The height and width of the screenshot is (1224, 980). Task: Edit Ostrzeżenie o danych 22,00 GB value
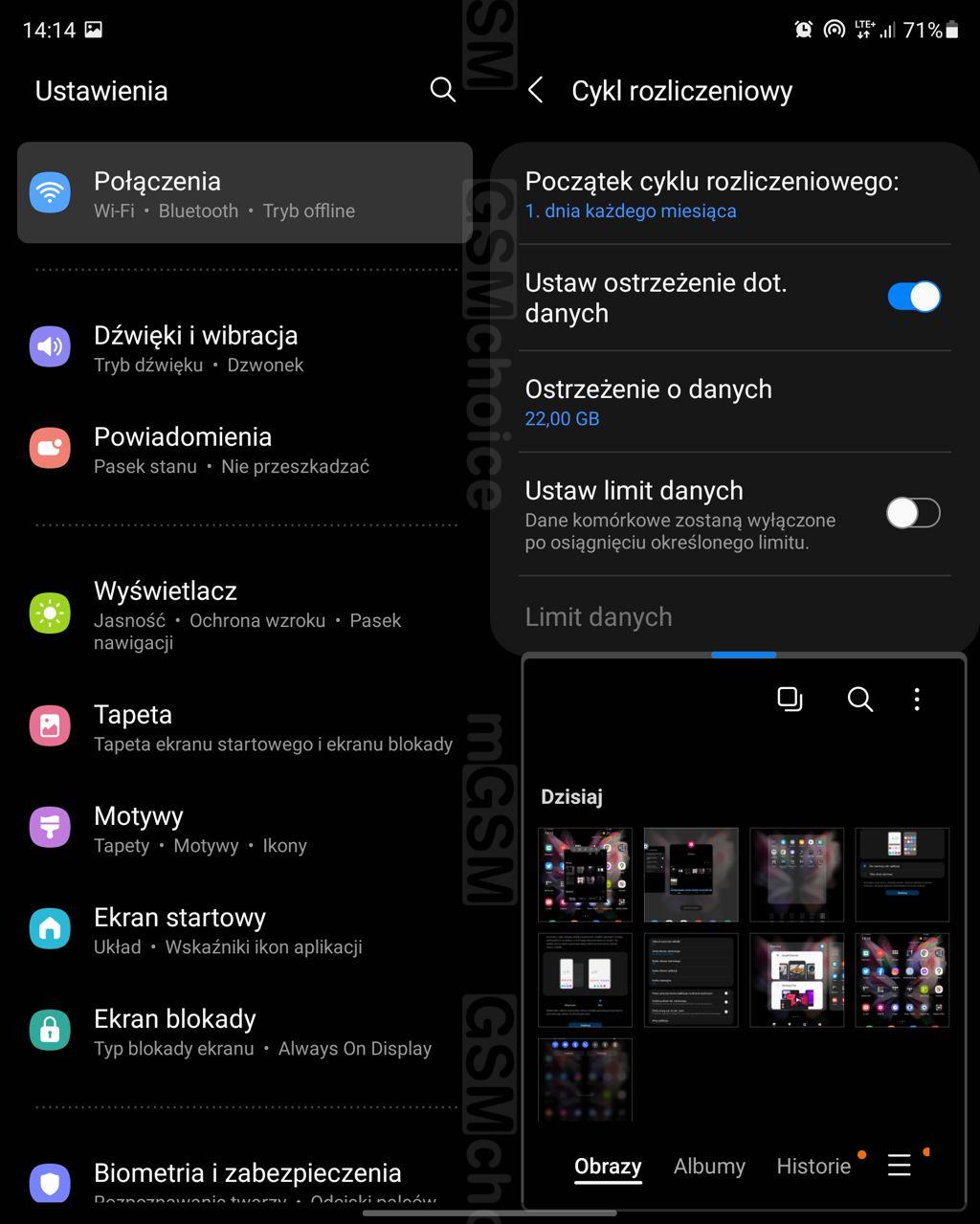pyautogui.click(x=712, y=402)
